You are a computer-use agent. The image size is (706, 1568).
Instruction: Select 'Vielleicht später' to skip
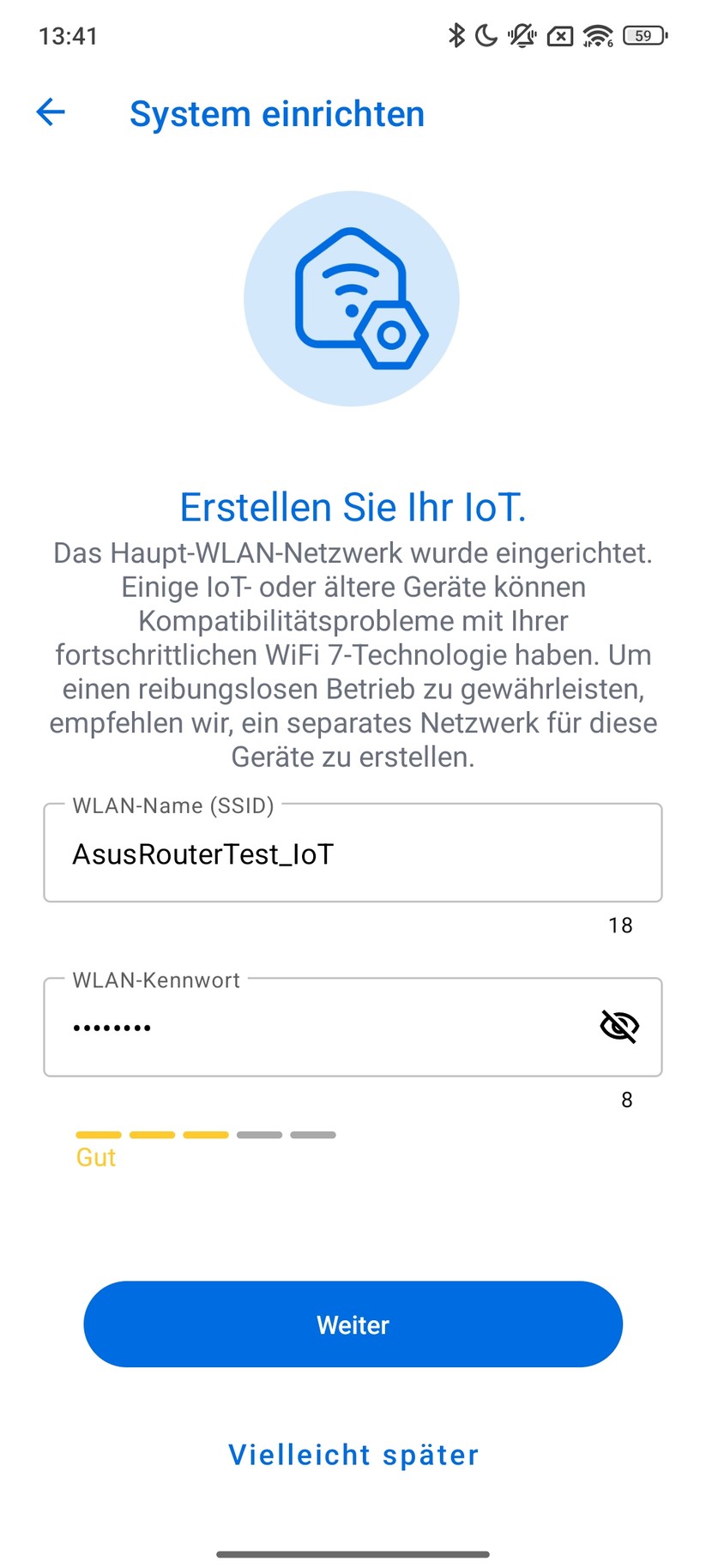(x=353, y=1454)
